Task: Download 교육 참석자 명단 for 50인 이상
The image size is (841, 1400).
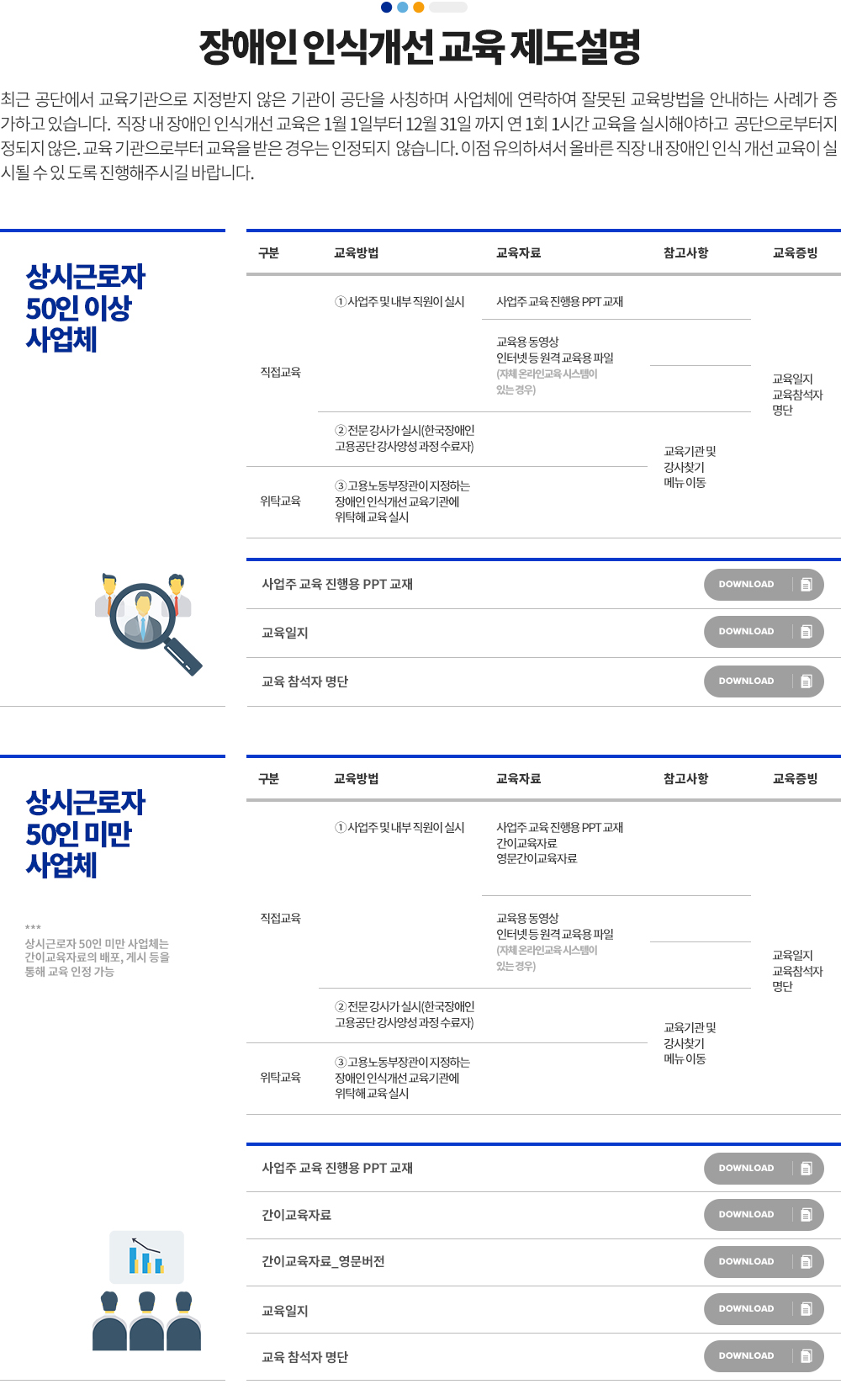Action: click(763, 681)
